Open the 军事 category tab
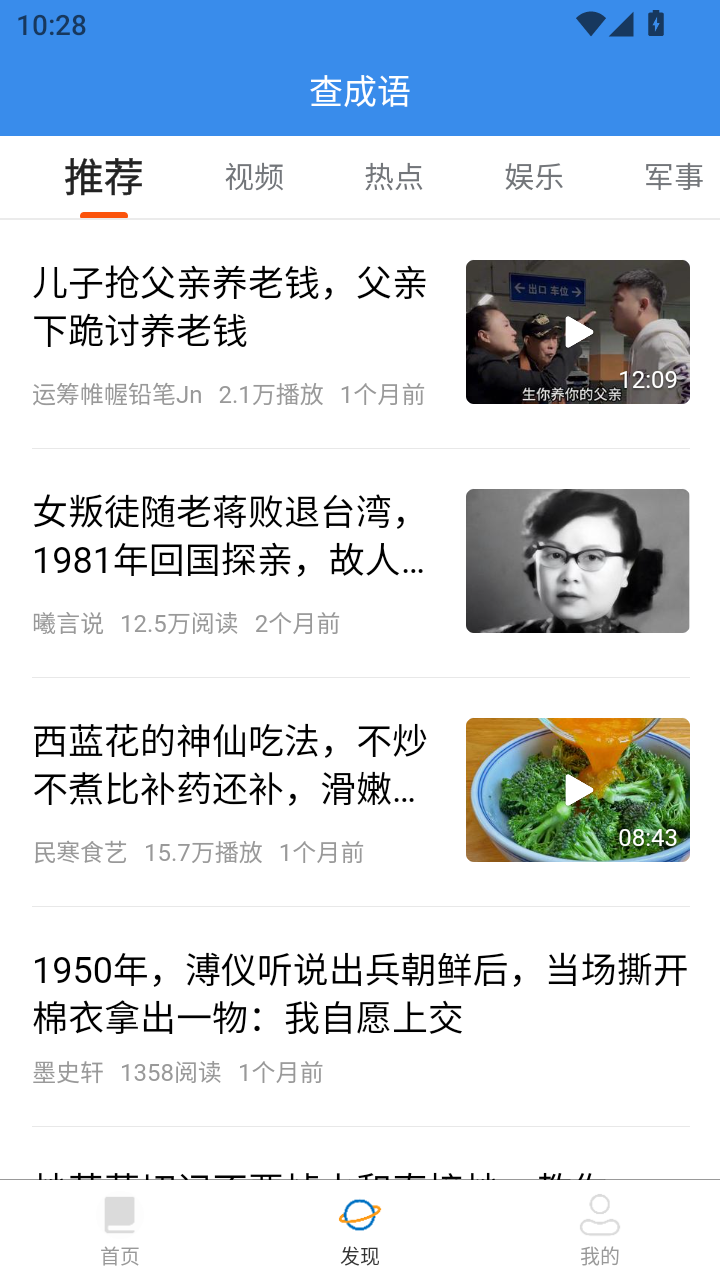 674,177
